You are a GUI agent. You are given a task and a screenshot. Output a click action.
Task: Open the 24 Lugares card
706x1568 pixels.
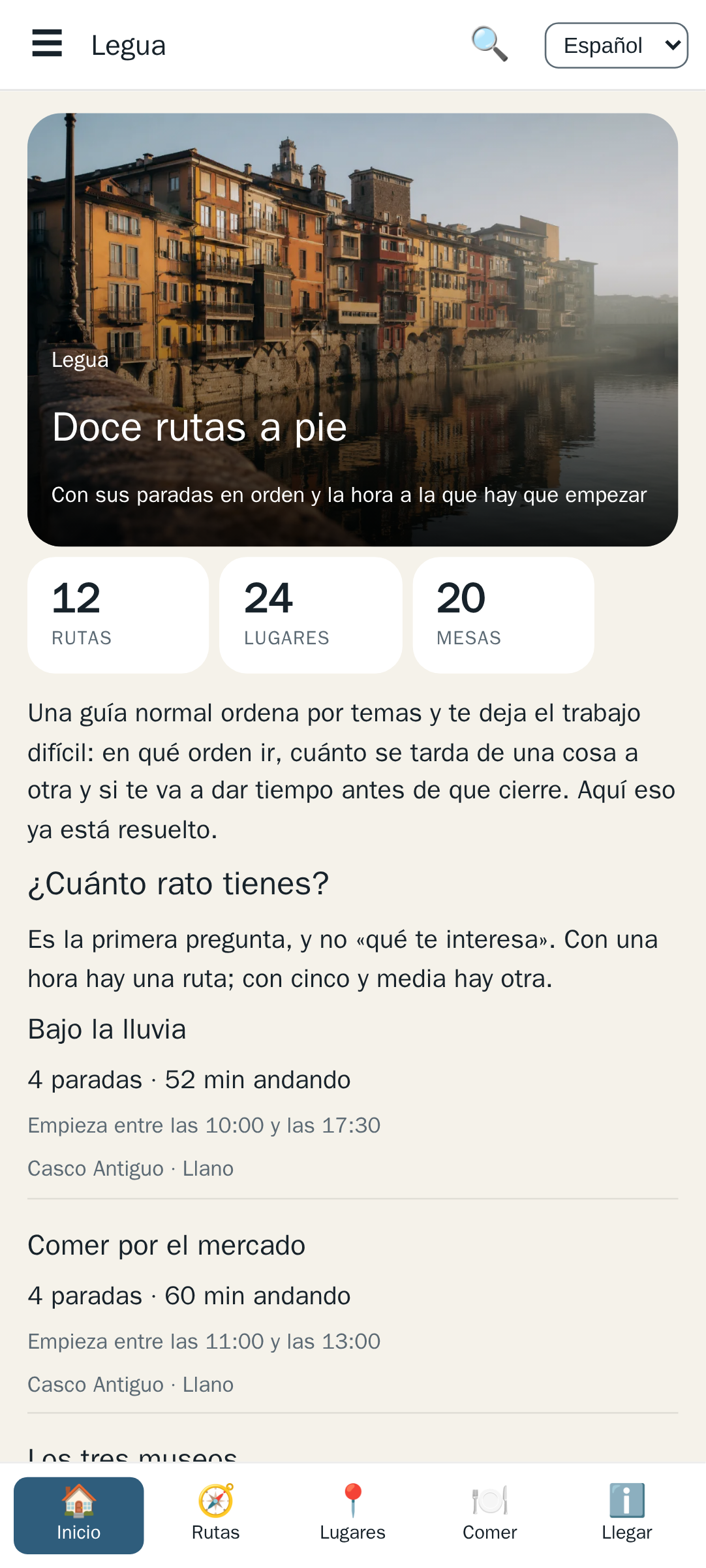[x=311, y=615]
